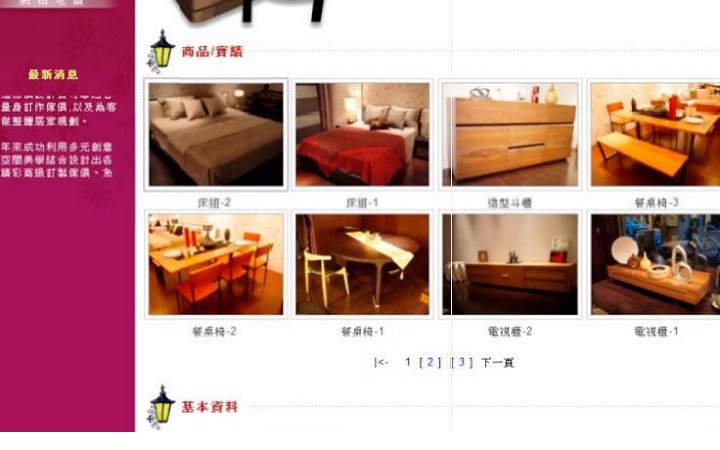View the 餐桌椅-2 dining set item
This screenshot has width=720, height=450.
[x=216, y=264]
